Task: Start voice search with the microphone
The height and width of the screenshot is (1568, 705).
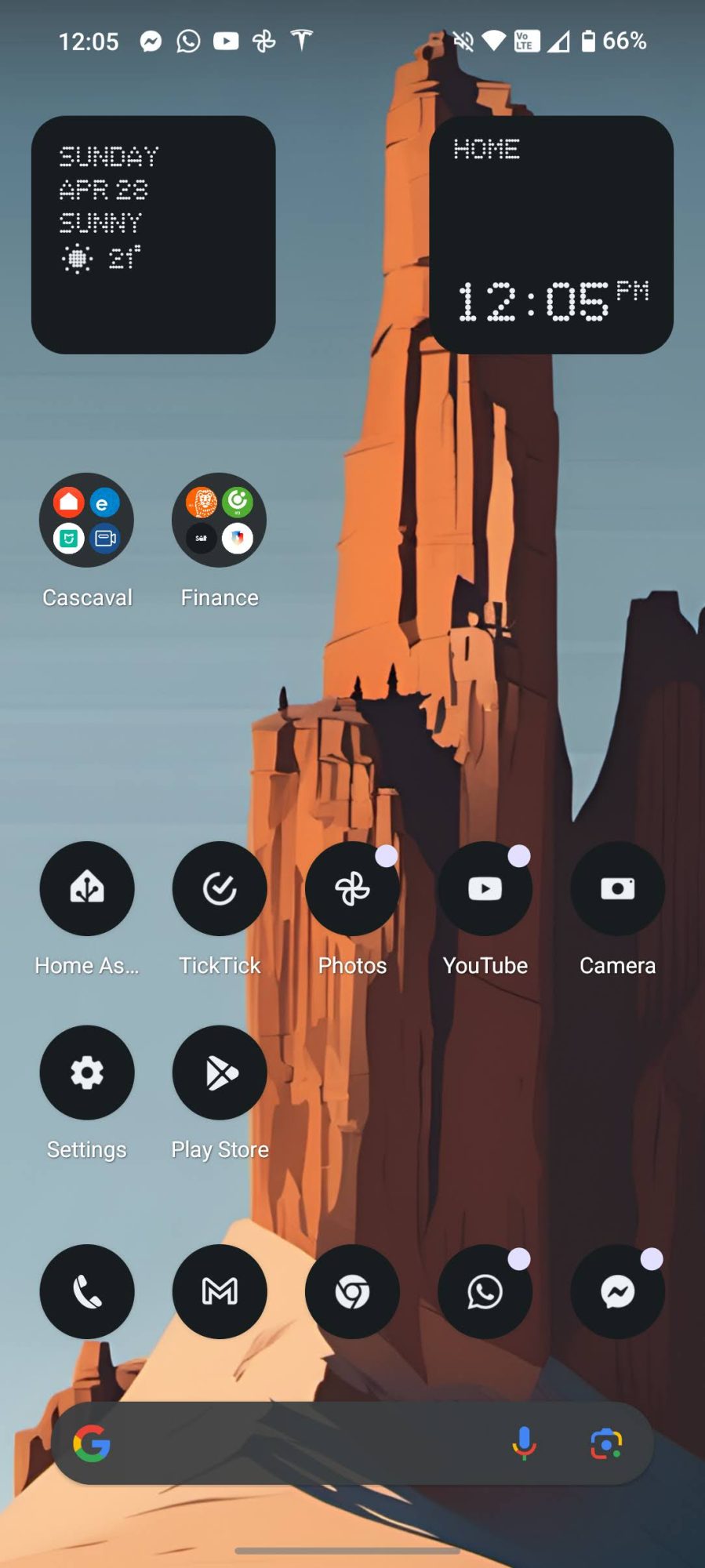Action: (x=524, y=1443)
